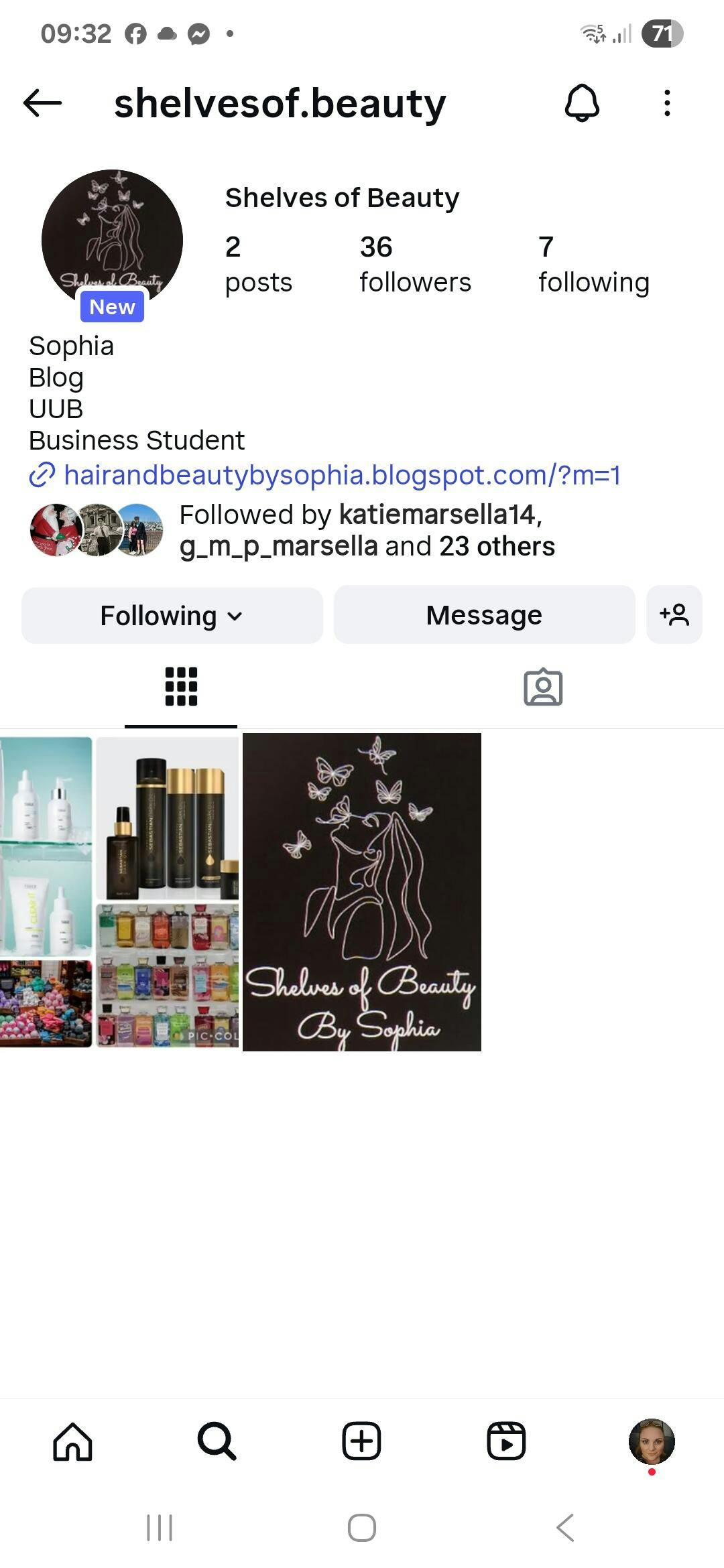Open the three-dot overflow menu
The image size is (724, 1568).
point(666,103)
